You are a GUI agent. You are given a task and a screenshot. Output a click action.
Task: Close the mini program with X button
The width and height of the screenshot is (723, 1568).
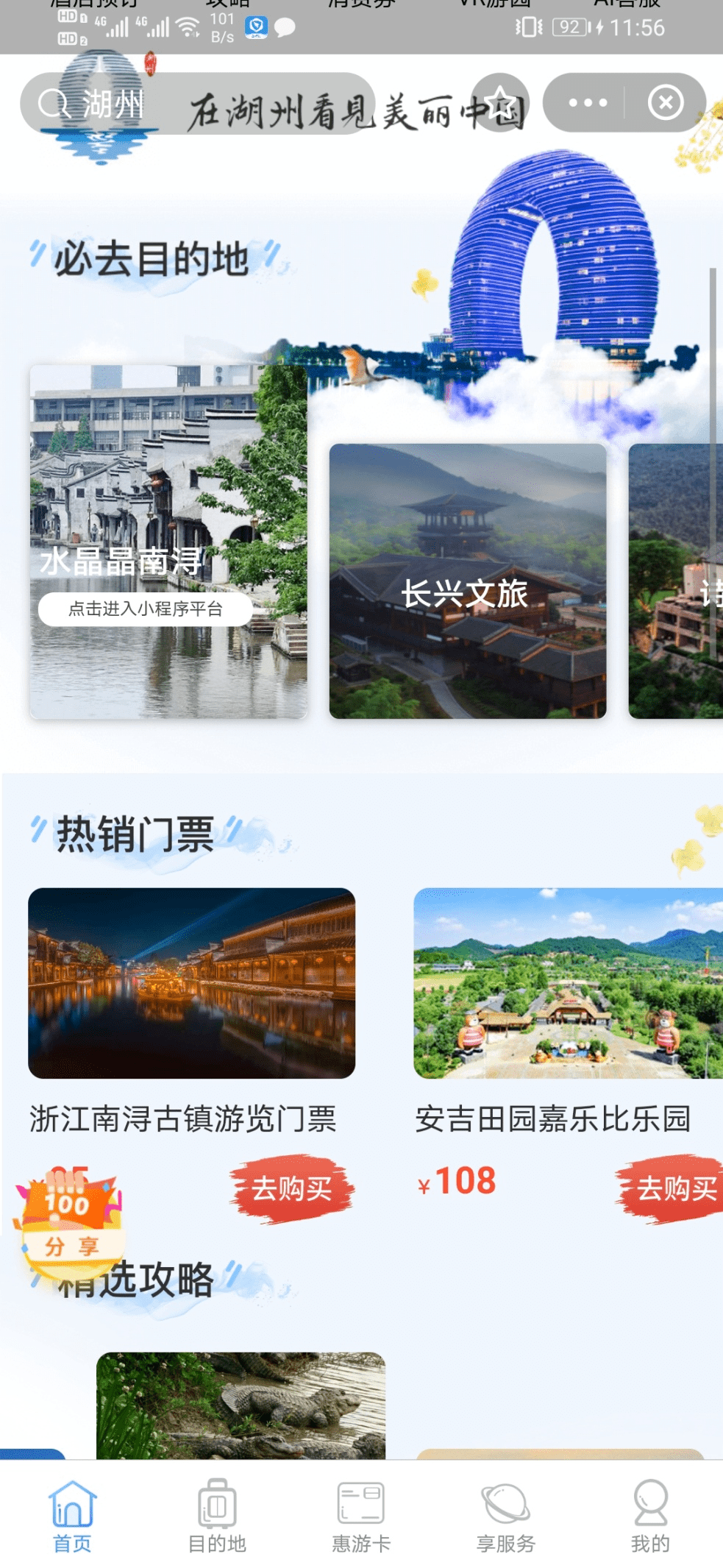666,102
